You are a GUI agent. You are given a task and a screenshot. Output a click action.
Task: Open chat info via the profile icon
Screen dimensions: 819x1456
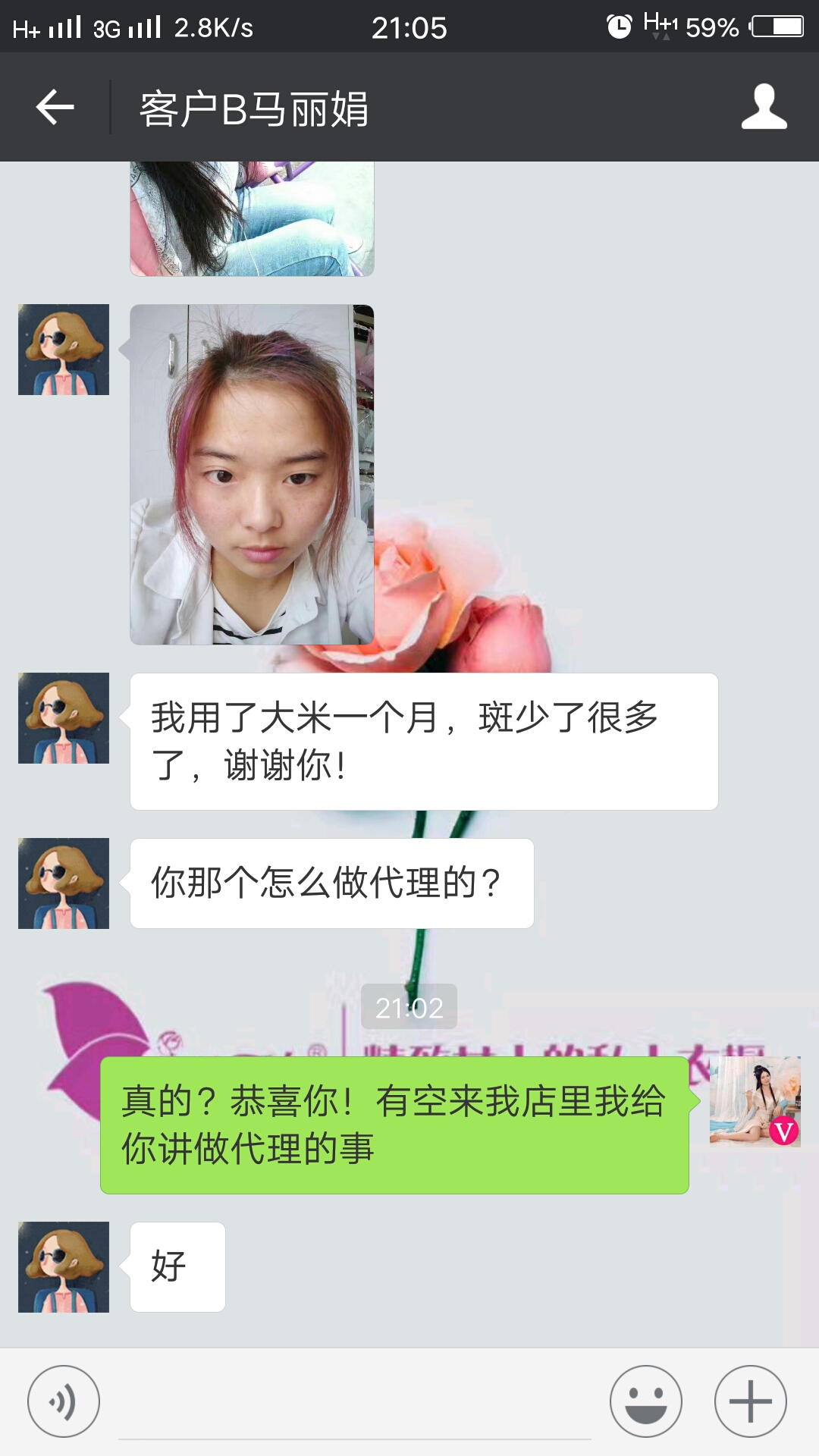[764, 107]
